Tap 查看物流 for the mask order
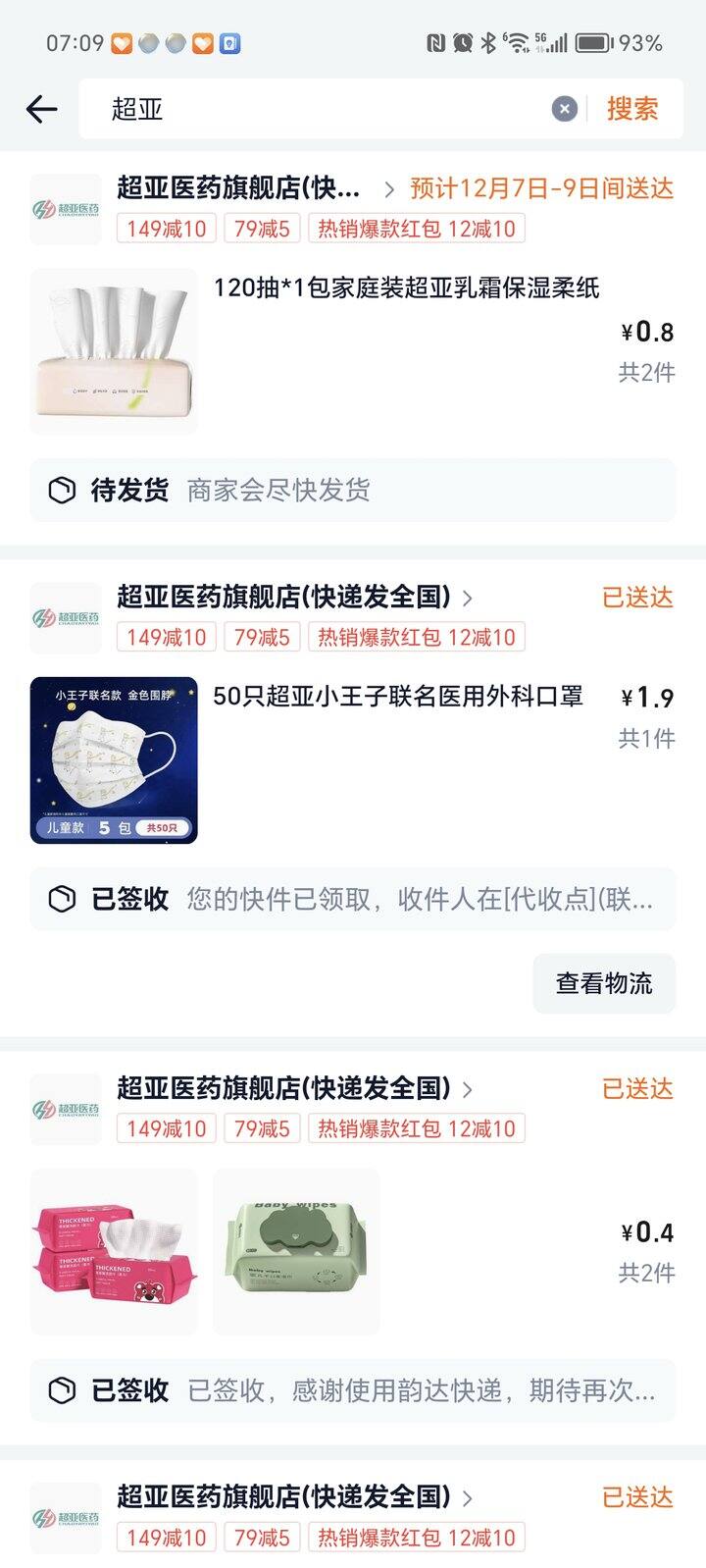Viewport: 706px width, 1568px height. tap(604, 983)
